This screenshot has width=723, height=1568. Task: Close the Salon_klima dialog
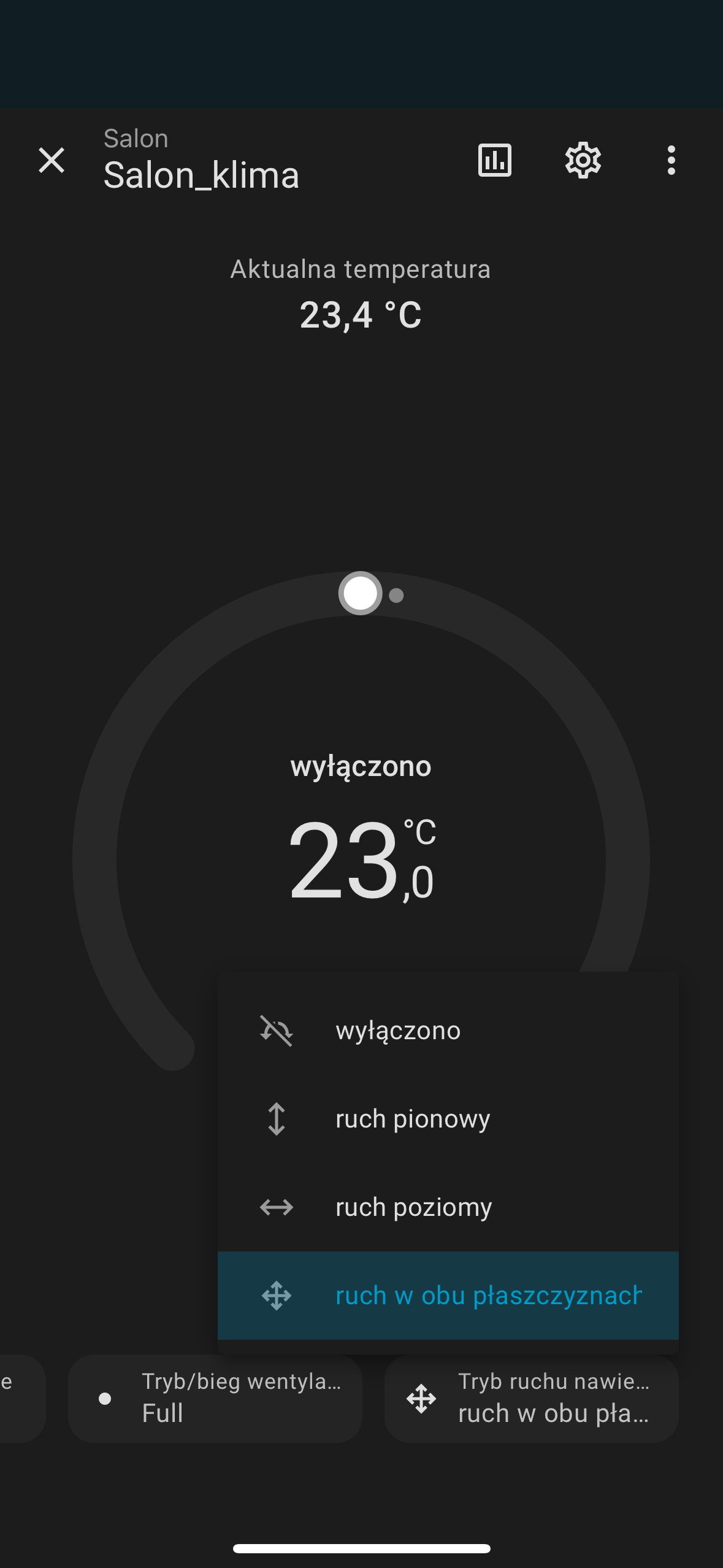(x=52, y=160)
